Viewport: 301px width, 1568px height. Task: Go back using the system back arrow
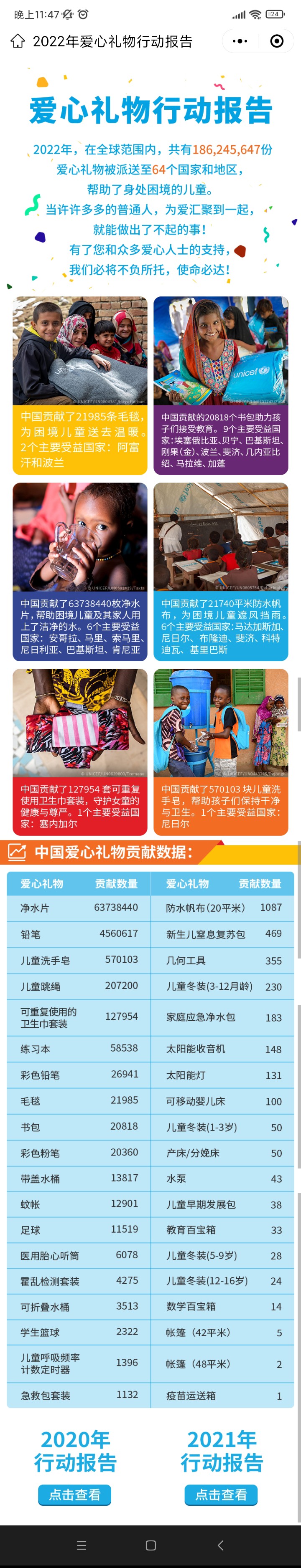(x=221, y=1544)
